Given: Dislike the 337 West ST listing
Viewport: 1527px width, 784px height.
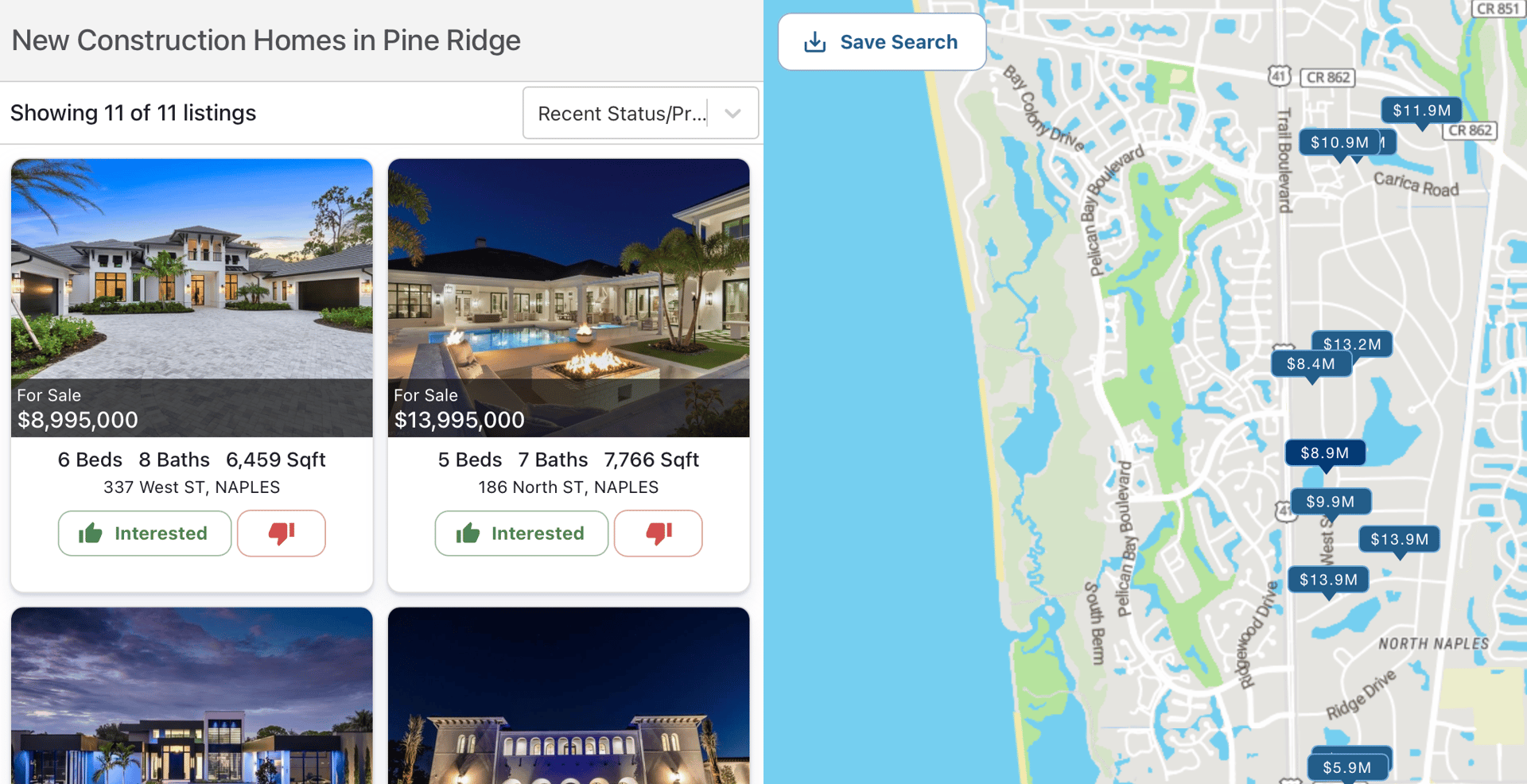Looking at the screenshot, I should point(282,533).
